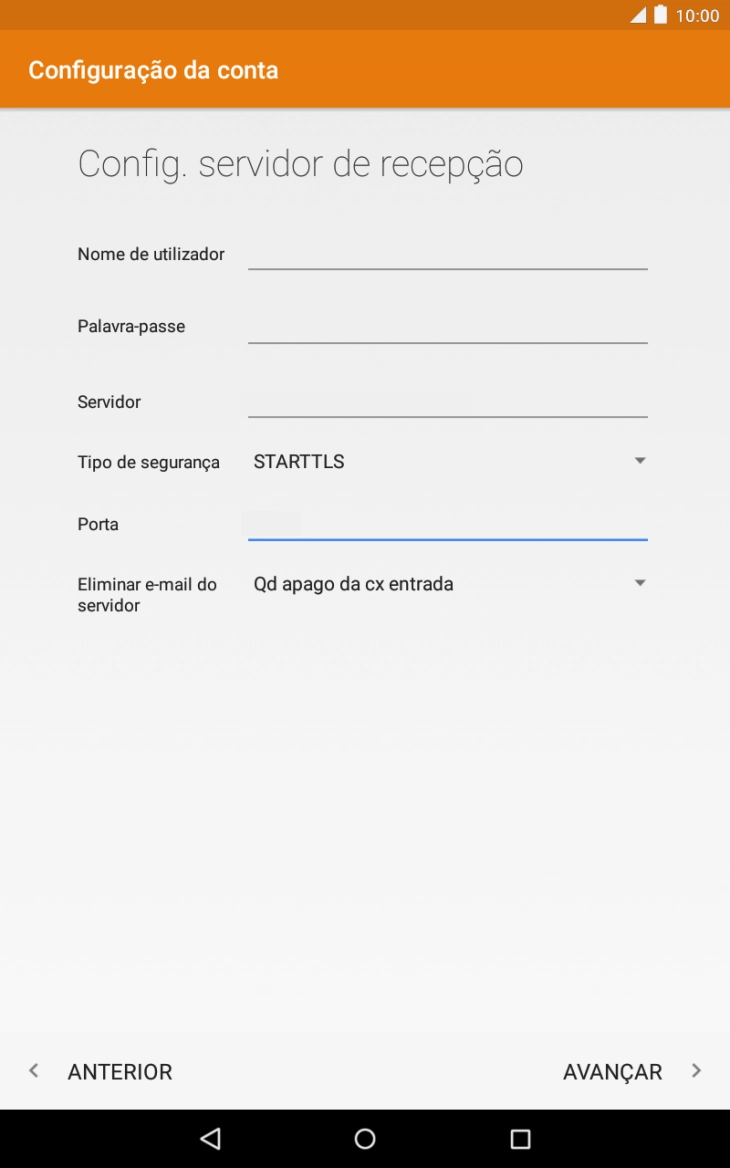Screen dimensions: 730x1168
Task: Tap the chevron left of ANTERIOR
Action: (x=33, y=1071)
